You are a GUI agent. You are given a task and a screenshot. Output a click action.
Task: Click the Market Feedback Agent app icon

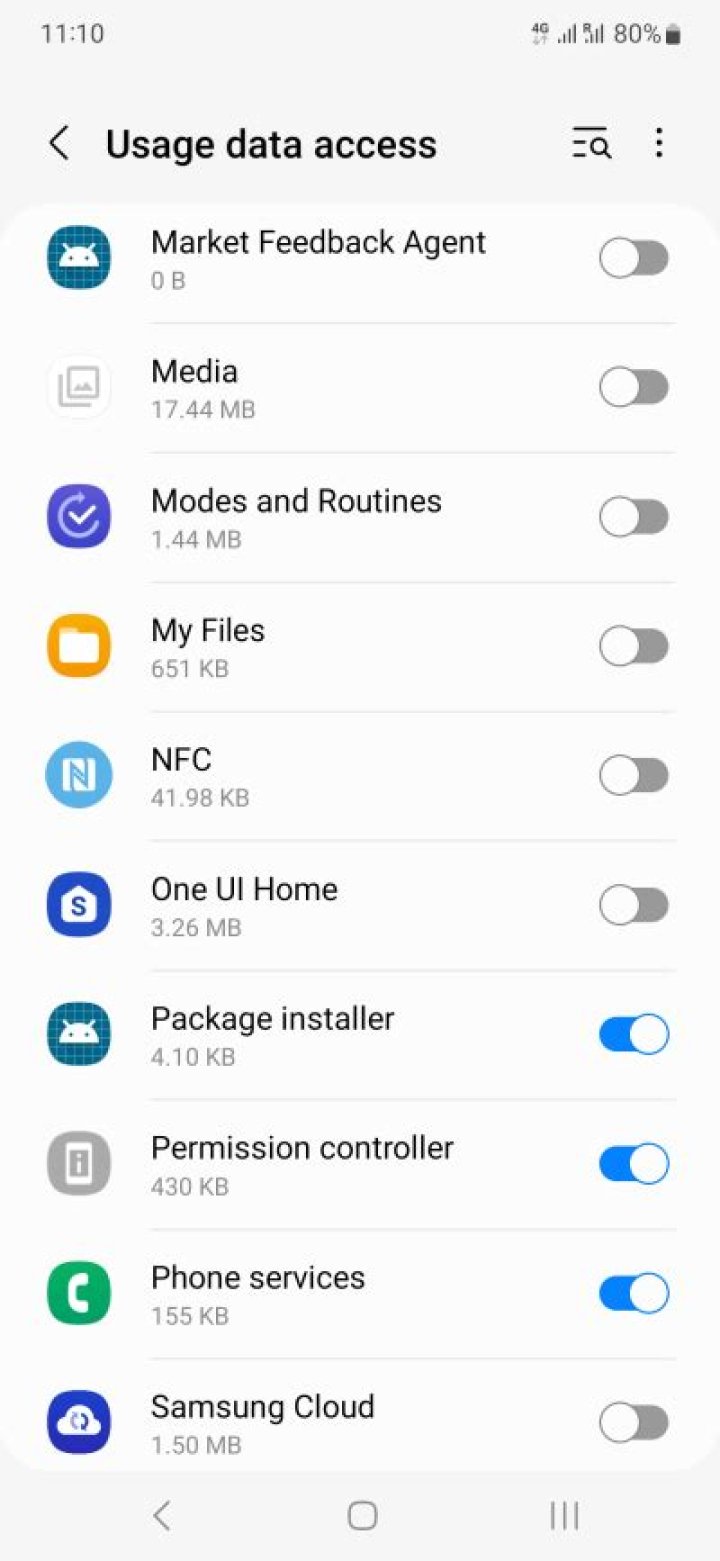pyautogui.click(x=78, y=257)
